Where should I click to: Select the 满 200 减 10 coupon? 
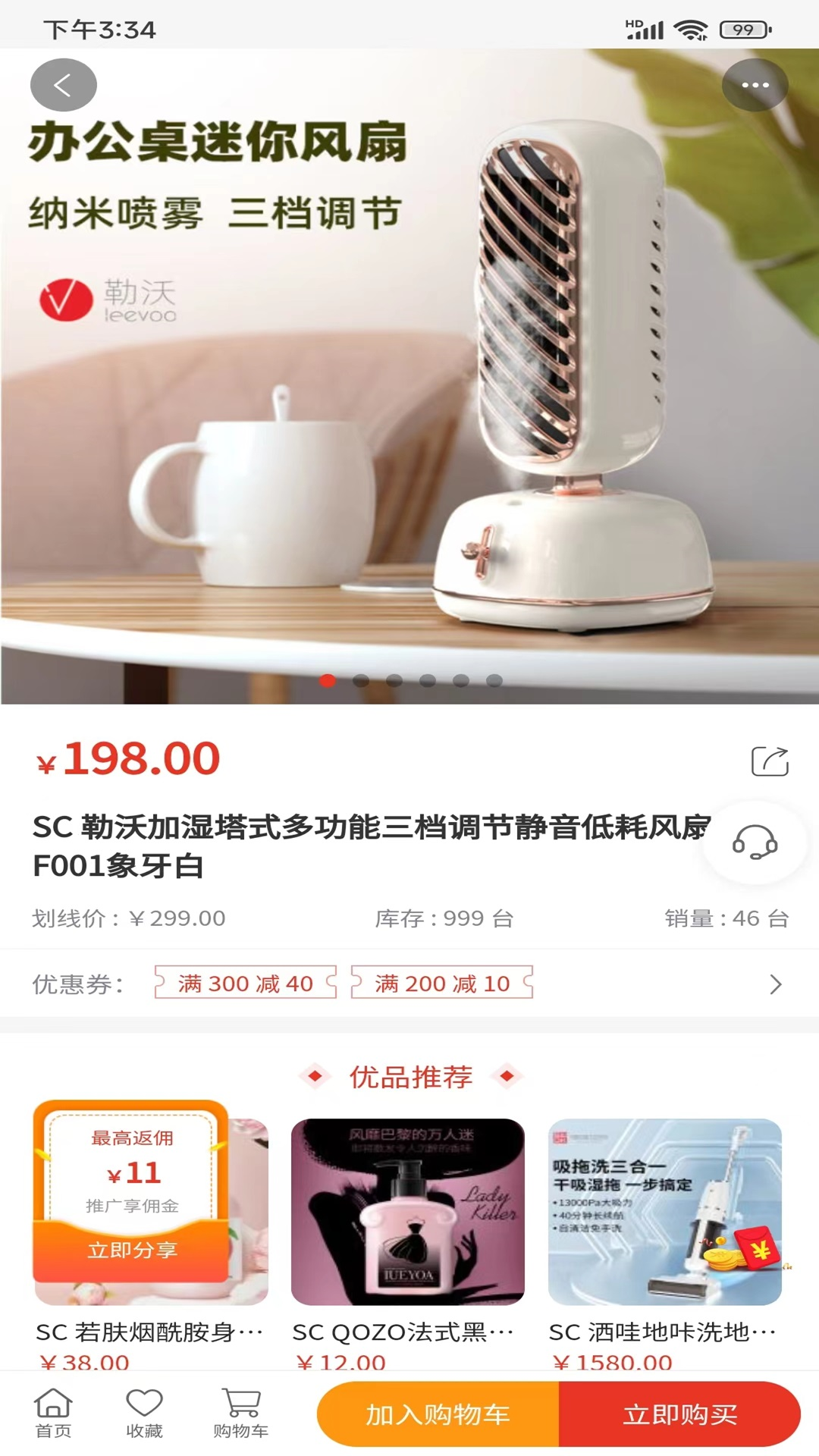coord(440,984)
